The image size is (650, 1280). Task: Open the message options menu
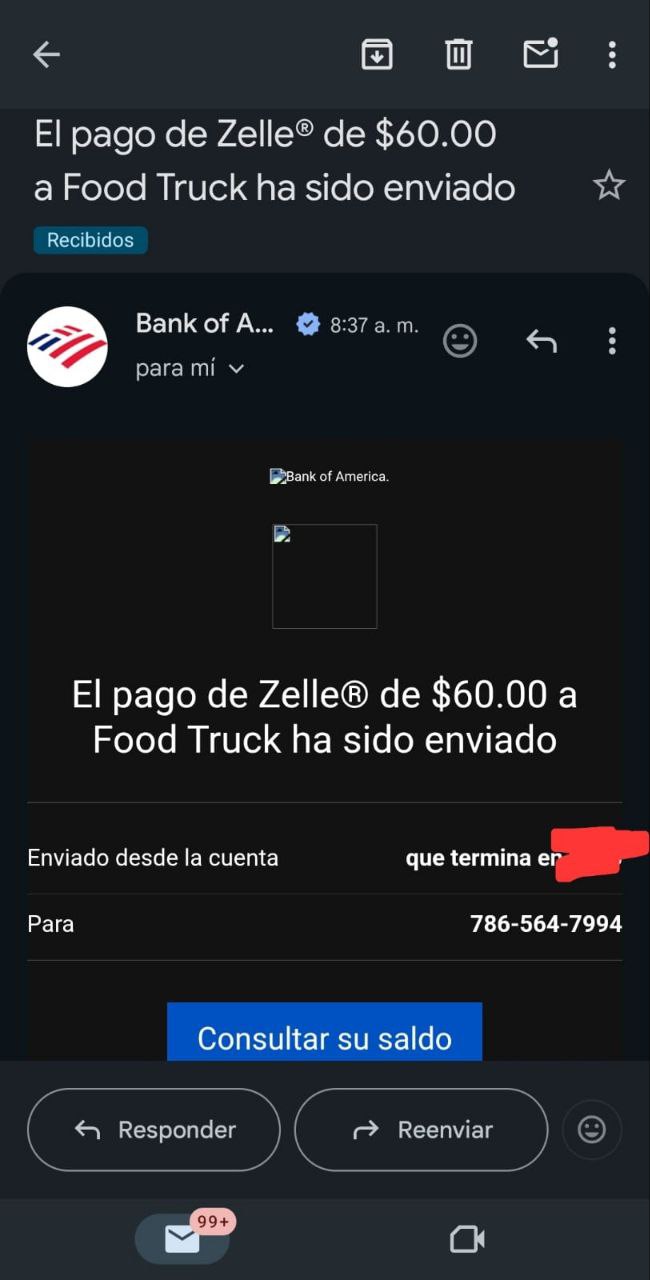click(x=611, y=341)
